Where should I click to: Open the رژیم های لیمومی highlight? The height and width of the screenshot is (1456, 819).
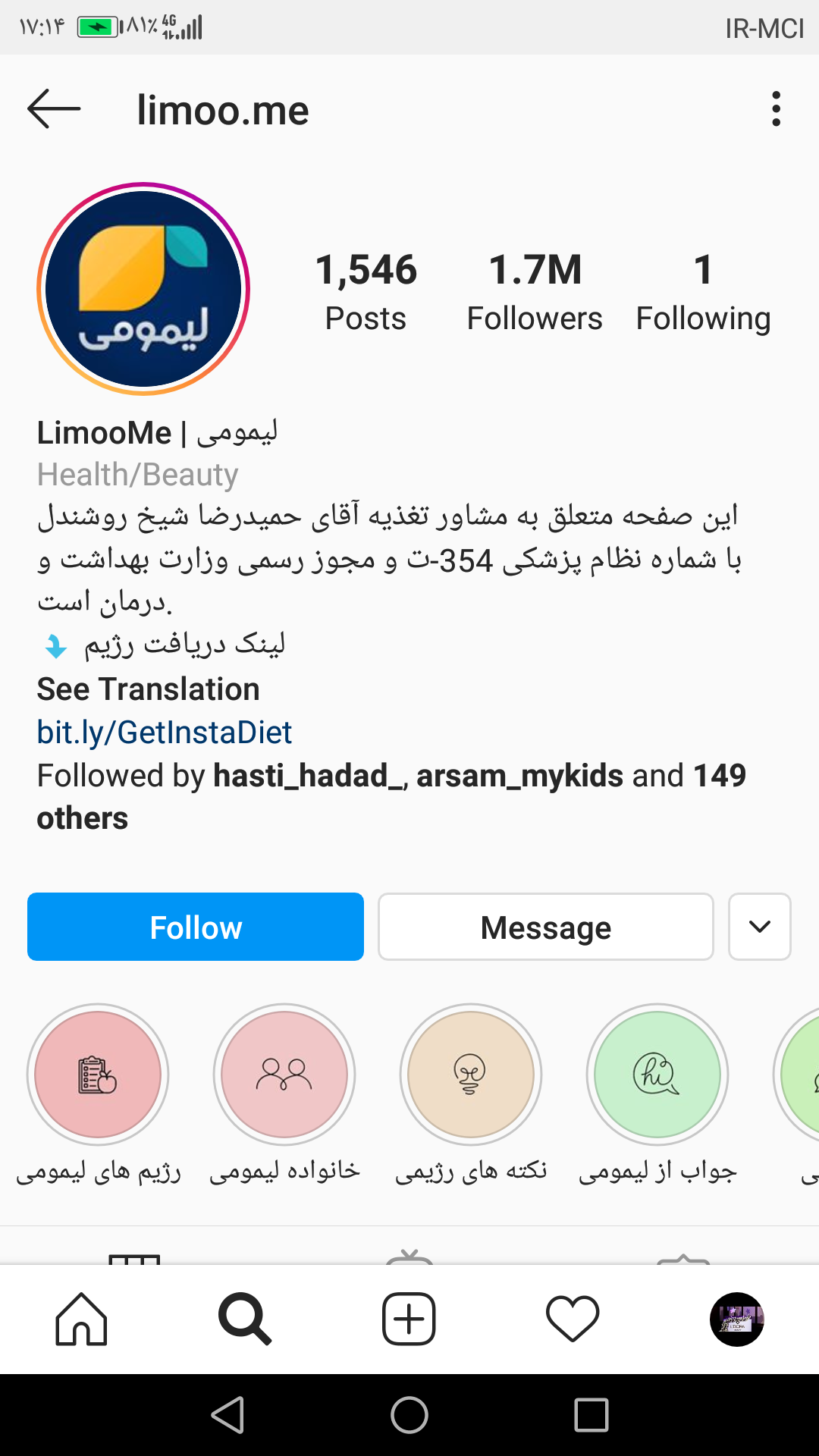coord(98,1075)
